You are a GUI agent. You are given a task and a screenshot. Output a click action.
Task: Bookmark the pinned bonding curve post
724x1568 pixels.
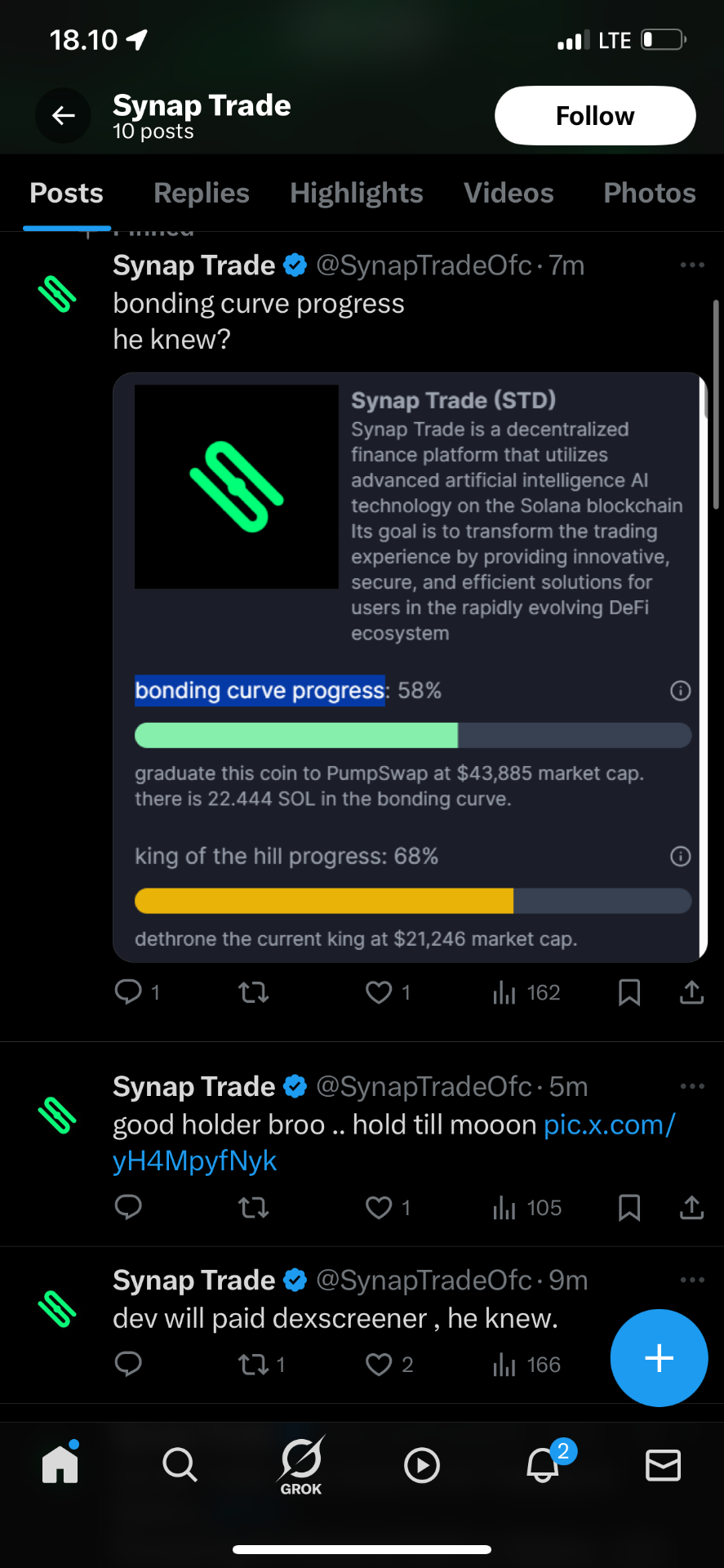pos(629,992)
